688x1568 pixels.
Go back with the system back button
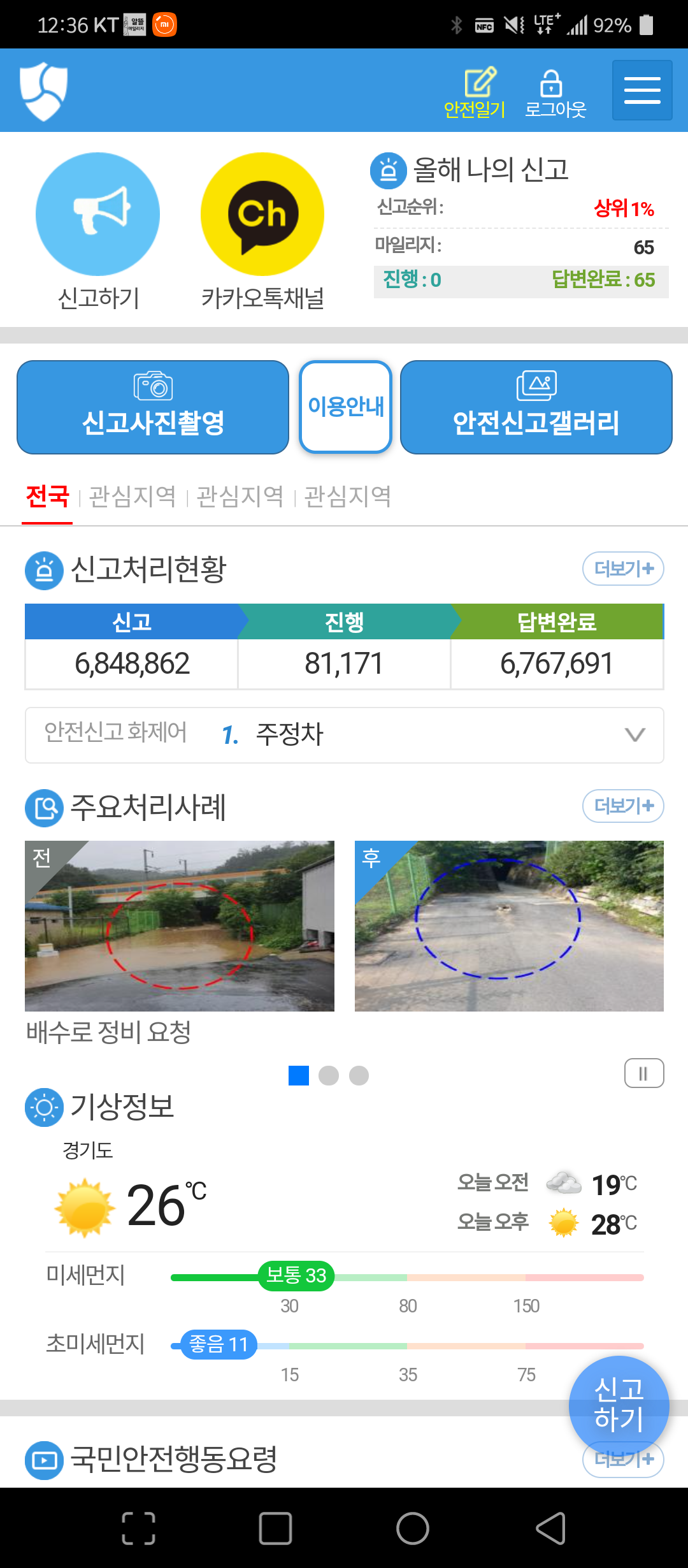(550, 1528)
